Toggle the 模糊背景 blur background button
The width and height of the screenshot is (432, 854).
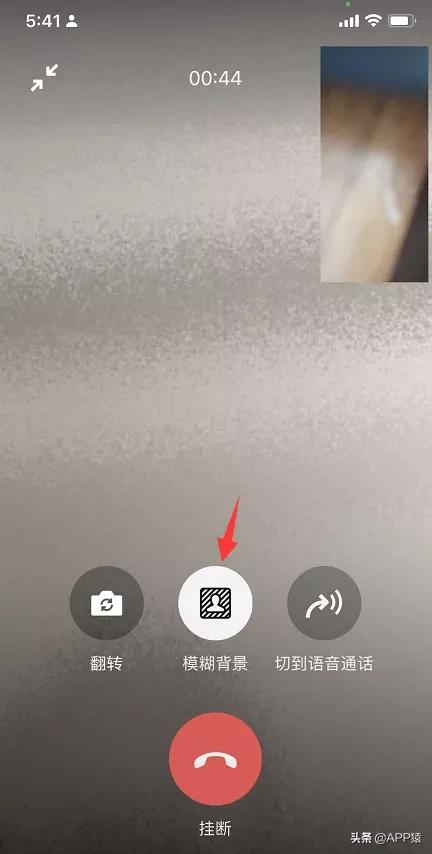point(215,603)
